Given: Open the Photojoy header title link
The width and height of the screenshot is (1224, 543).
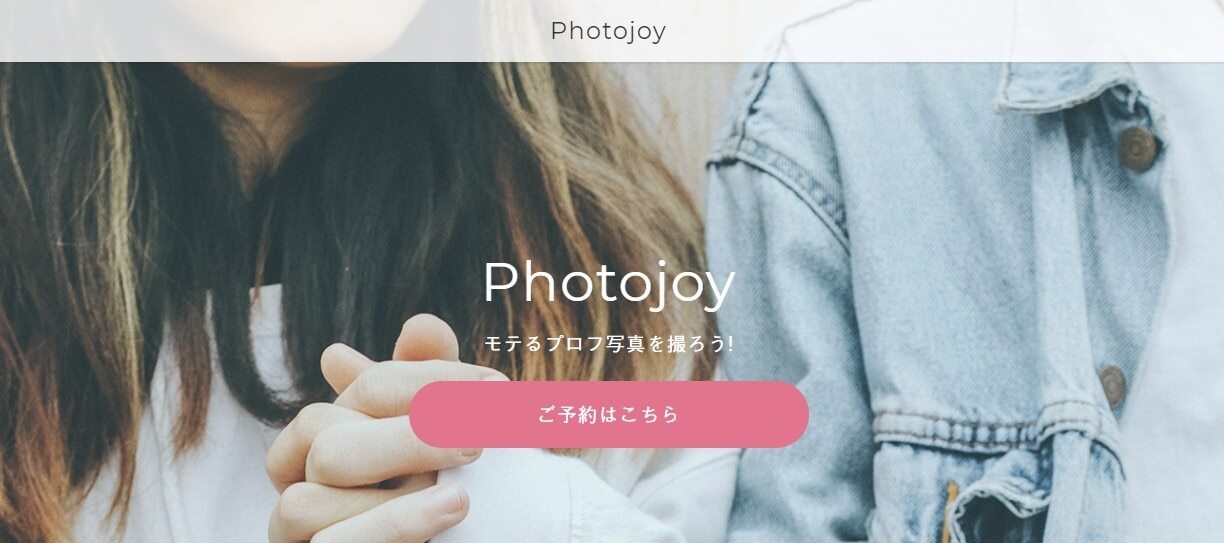Looking at the screenshot, I should 608,31.
